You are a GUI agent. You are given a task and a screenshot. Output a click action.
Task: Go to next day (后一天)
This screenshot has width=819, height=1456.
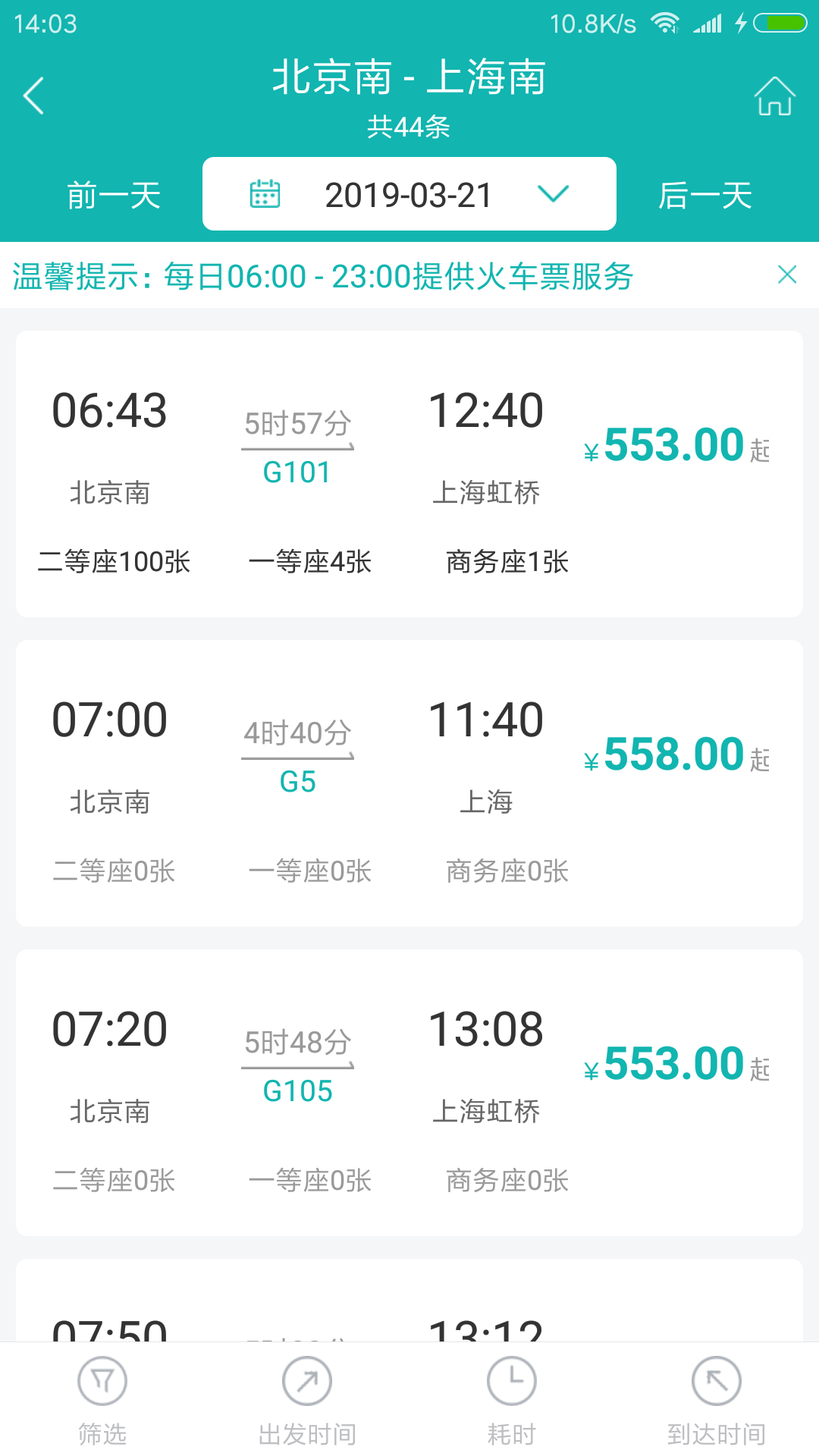click(704, 194)
